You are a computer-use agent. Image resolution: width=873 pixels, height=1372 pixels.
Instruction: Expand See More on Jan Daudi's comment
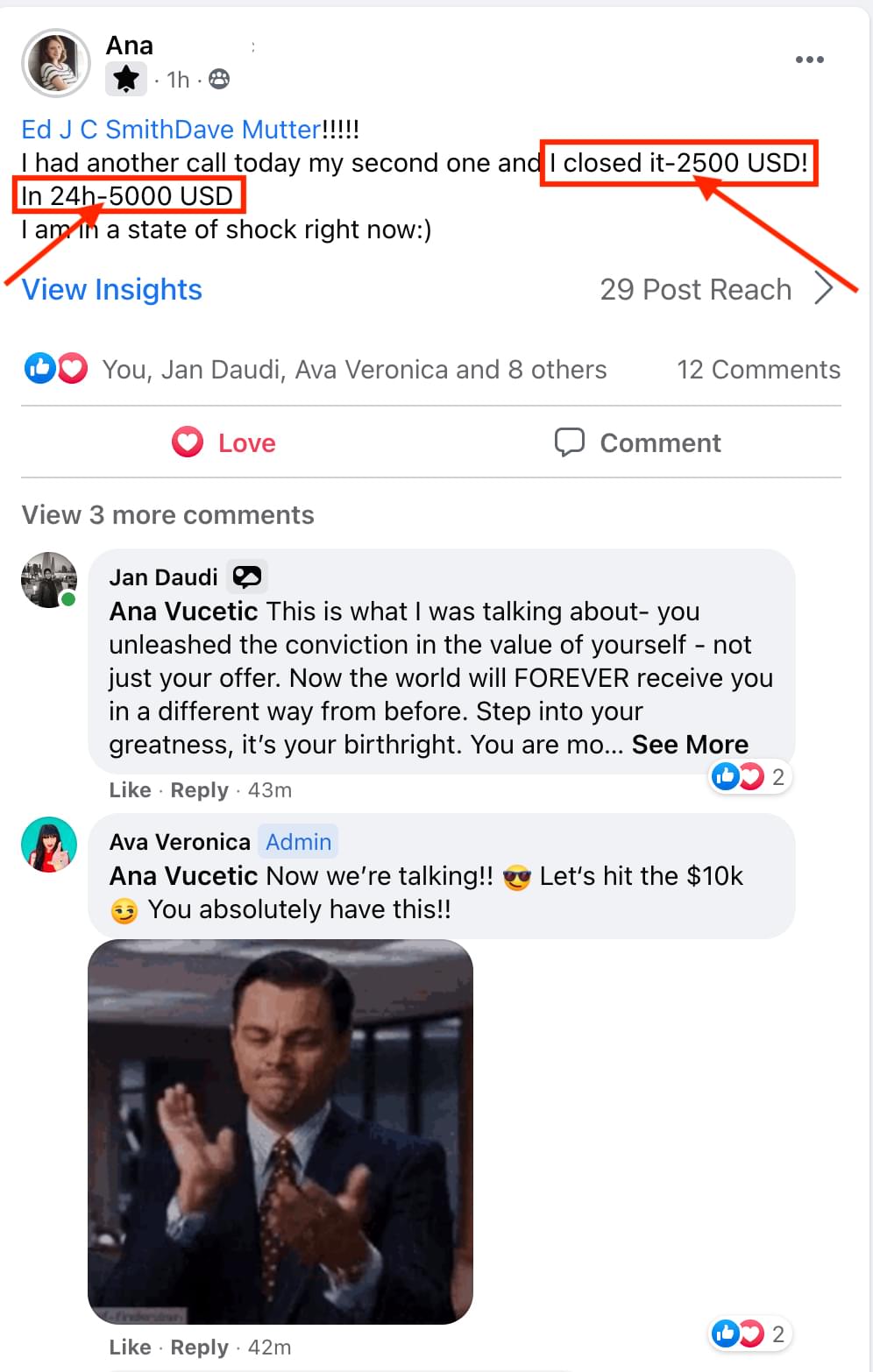[x=690, y=745]
